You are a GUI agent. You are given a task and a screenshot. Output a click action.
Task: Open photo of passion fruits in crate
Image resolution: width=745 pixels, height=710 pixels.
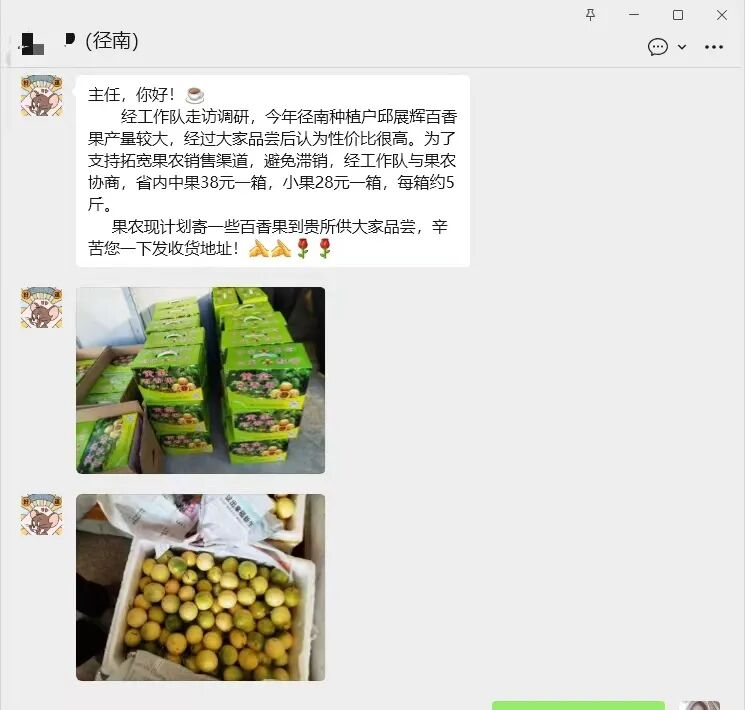[200, 587]
